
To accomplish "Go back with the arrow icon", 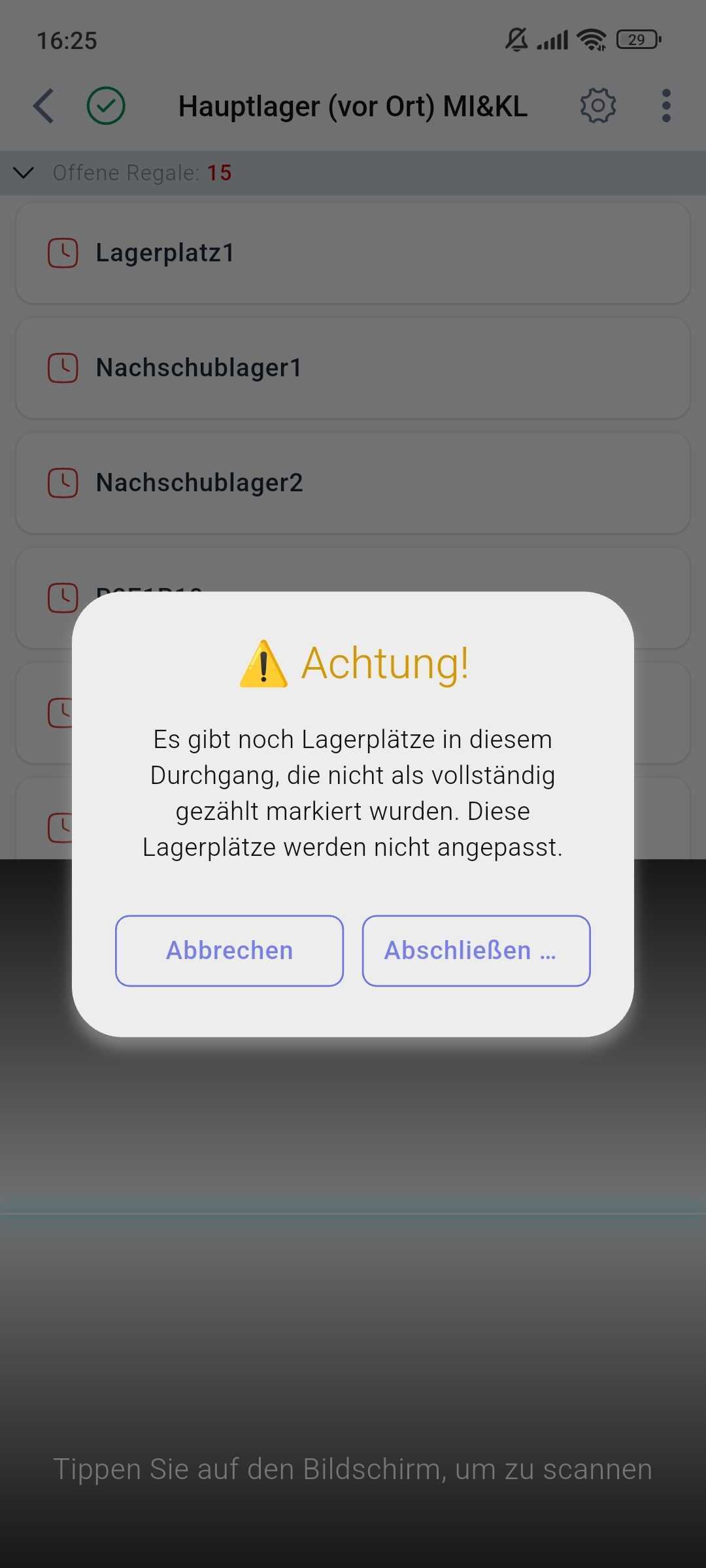I will [x=44, y=106].
